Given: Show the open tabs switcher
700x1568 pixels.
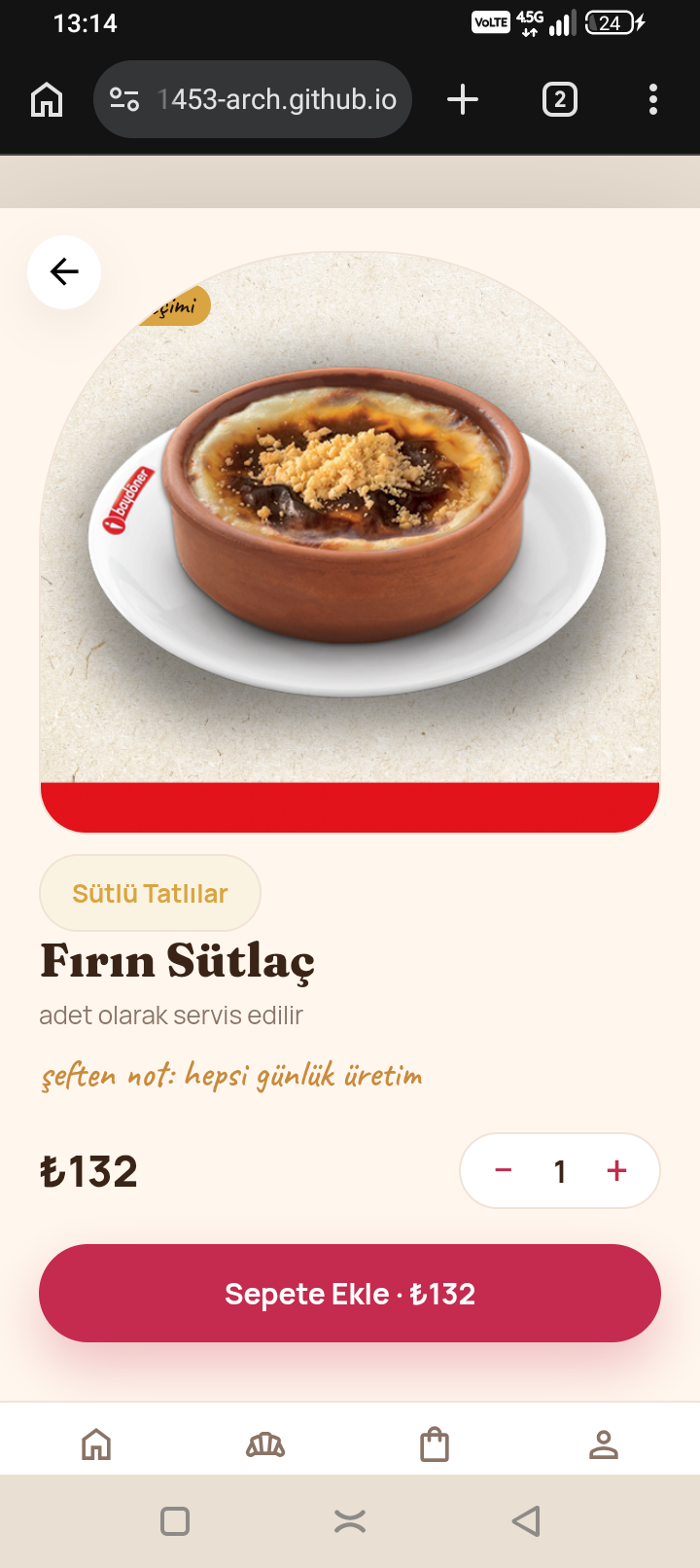Looking at the screenshot, I should coord(559,99).
